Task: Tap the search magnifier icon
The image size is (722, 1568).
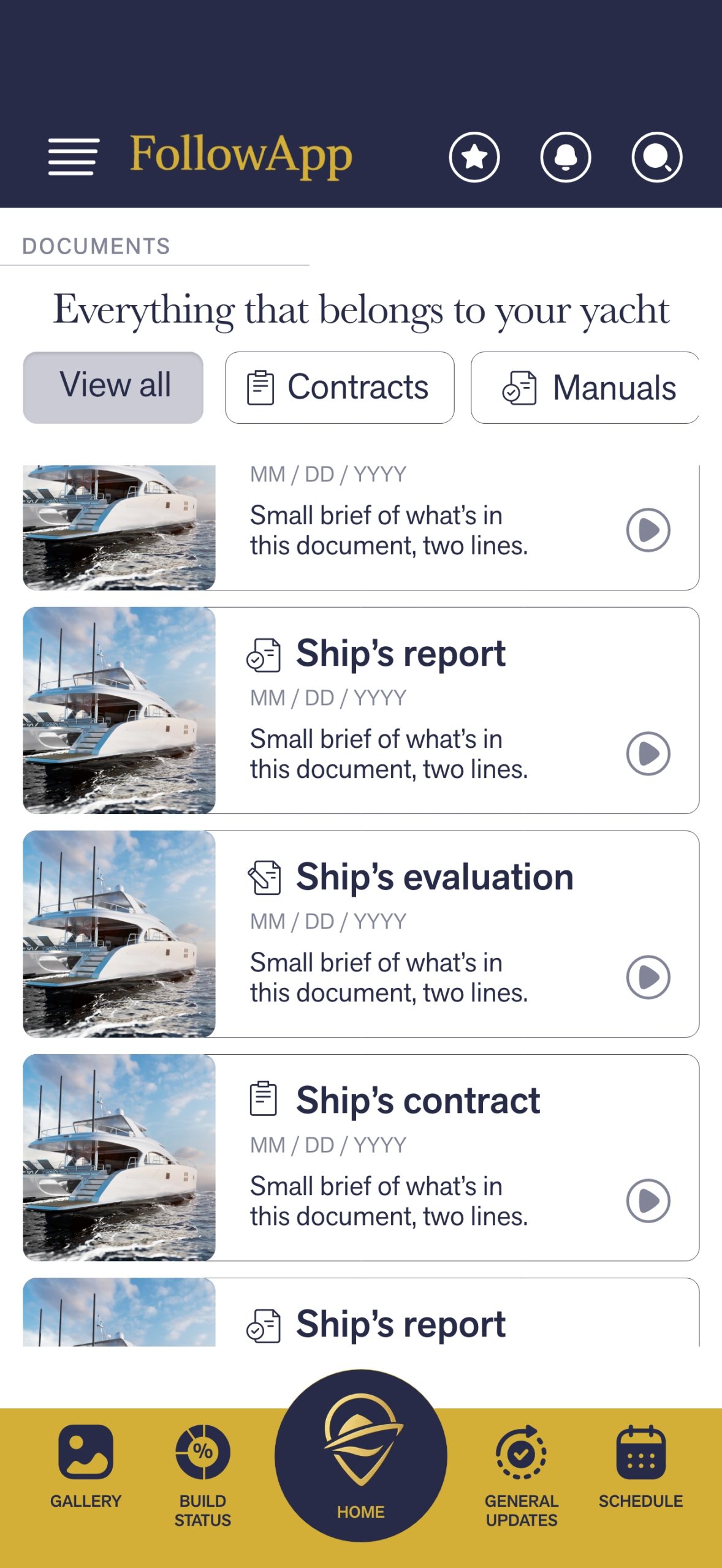Action: [656, 157]
